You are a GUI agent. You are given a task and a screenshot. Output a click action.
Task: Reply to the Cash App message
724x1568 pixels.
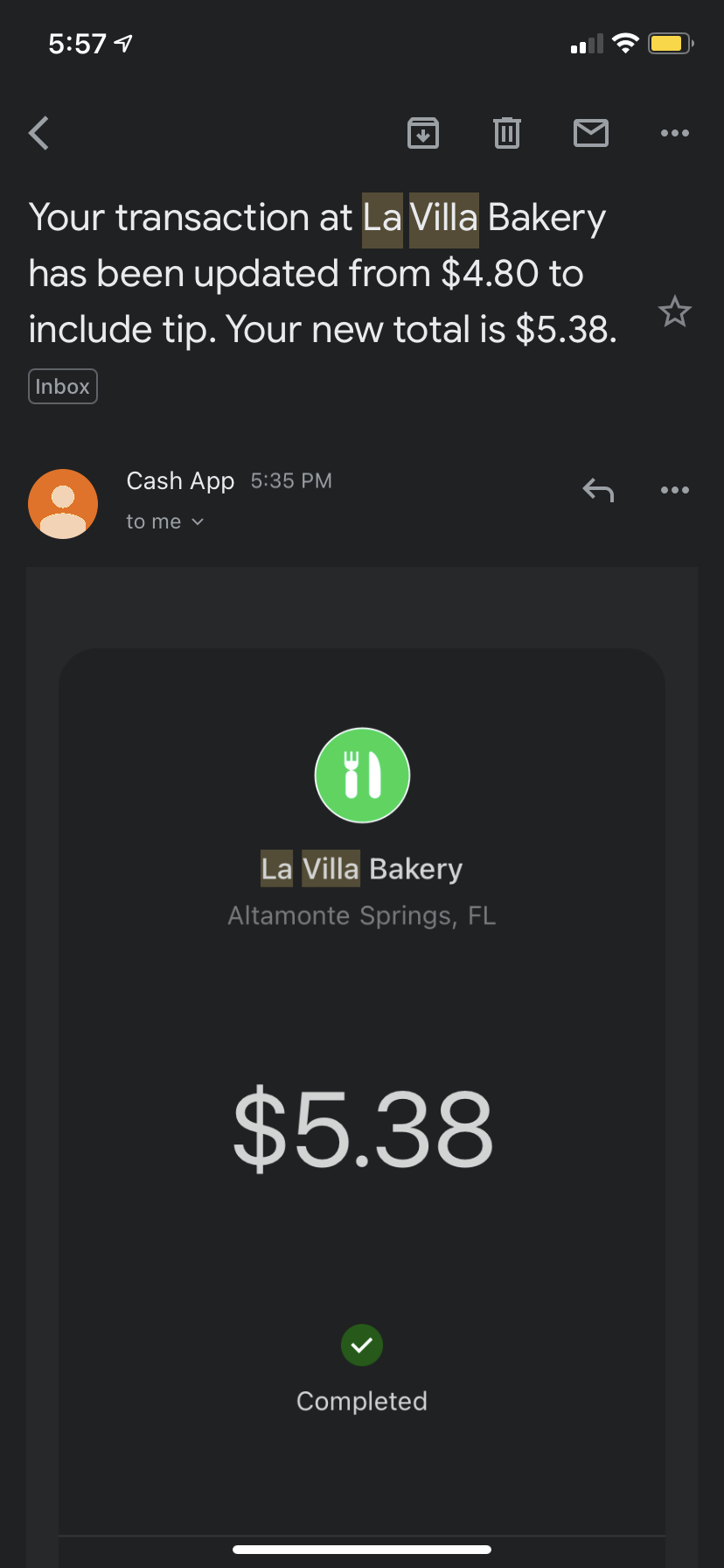click(599, 490)
